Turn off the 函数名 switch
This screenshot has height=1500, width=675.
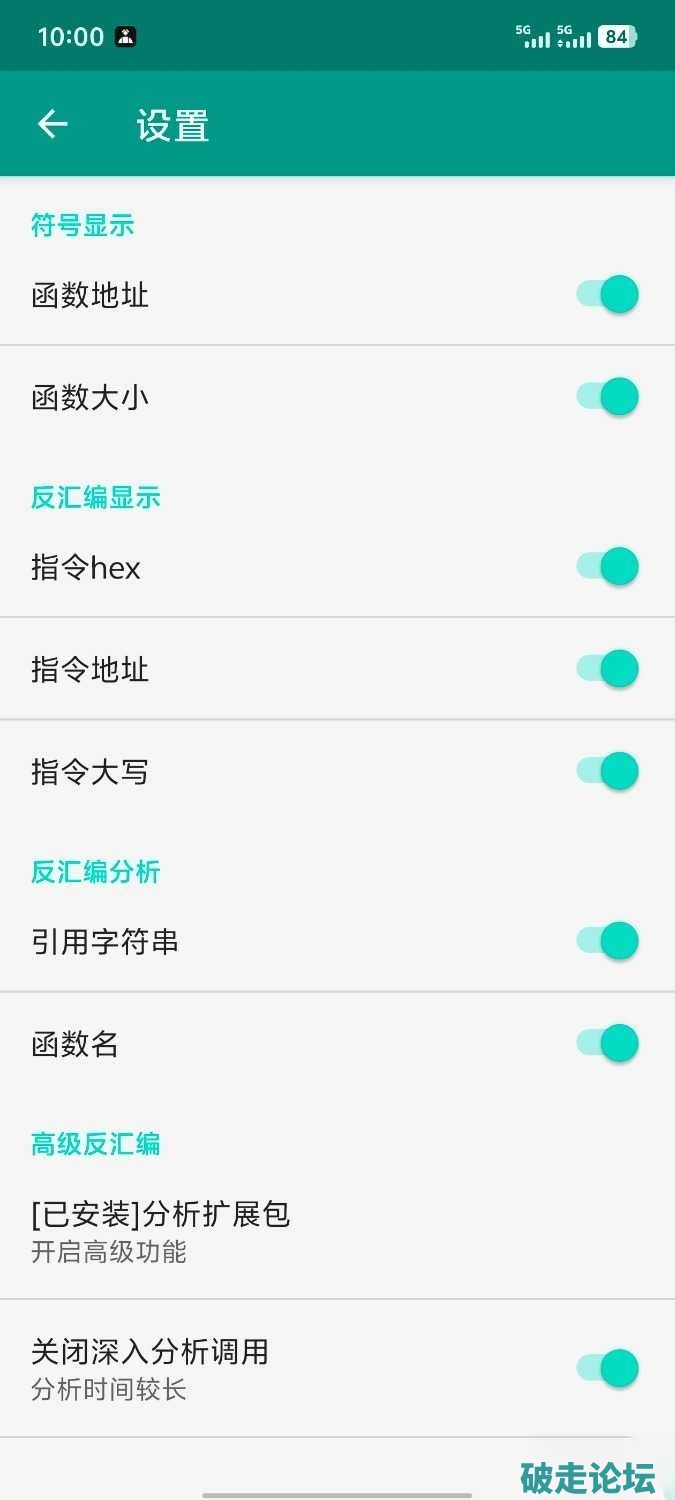(x=607, y=1043)
